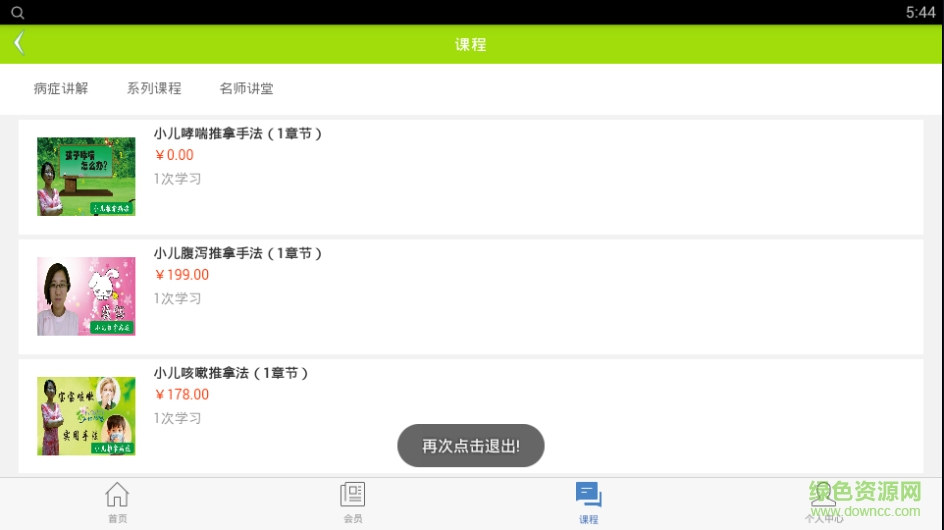The height and width of the screenshot is (530, 944).
Task: Go back using the top-left arrow
Action: [18, 44]
